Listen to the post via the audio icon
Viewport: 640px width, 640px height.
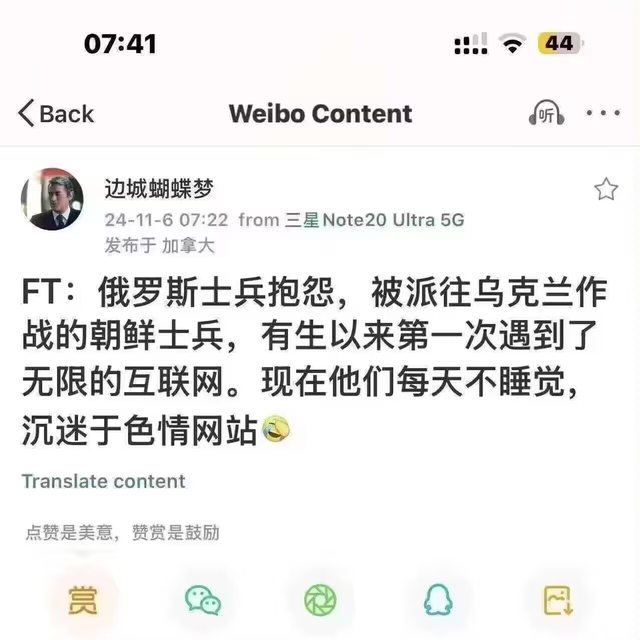click(x=545, y=113)
